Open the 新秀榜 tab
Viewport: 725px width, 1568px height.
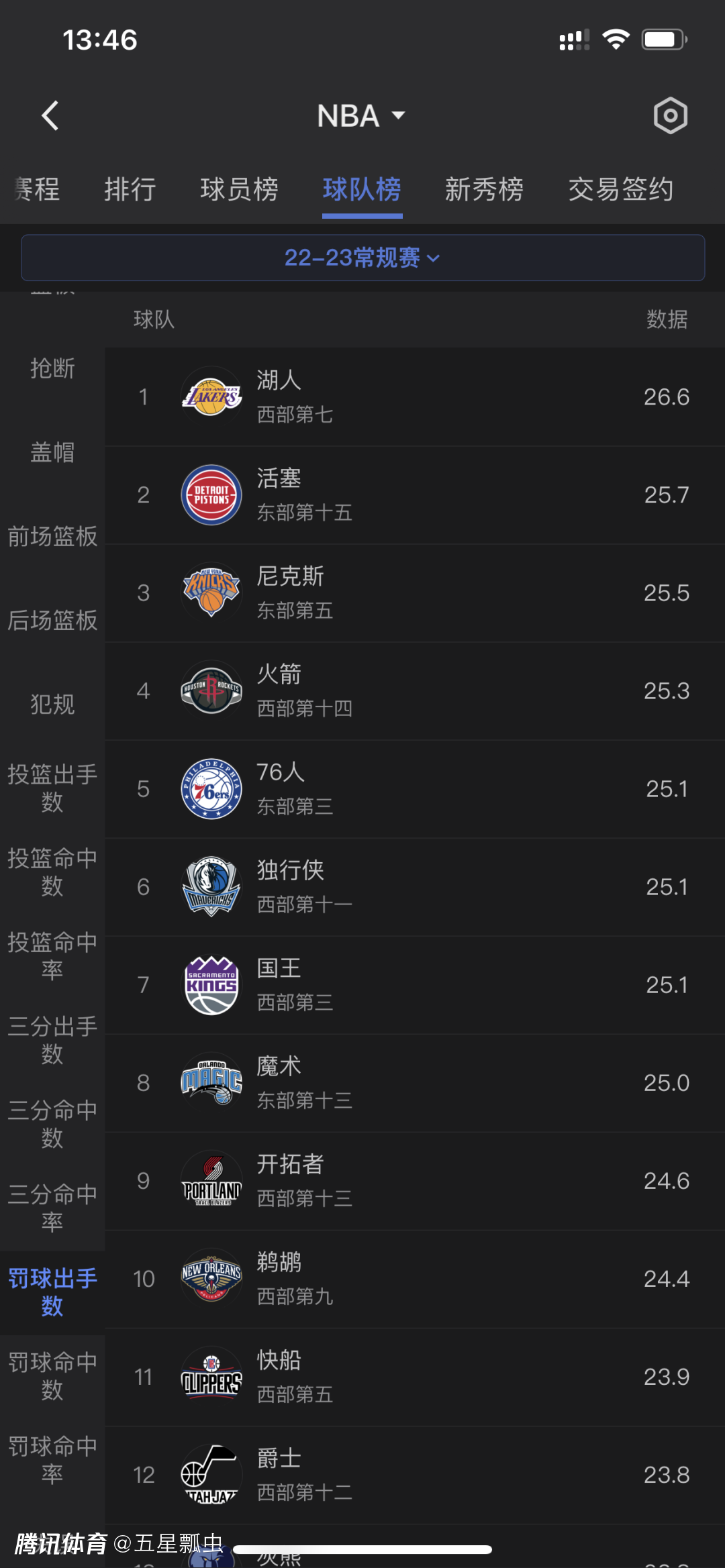pos(484,190)
